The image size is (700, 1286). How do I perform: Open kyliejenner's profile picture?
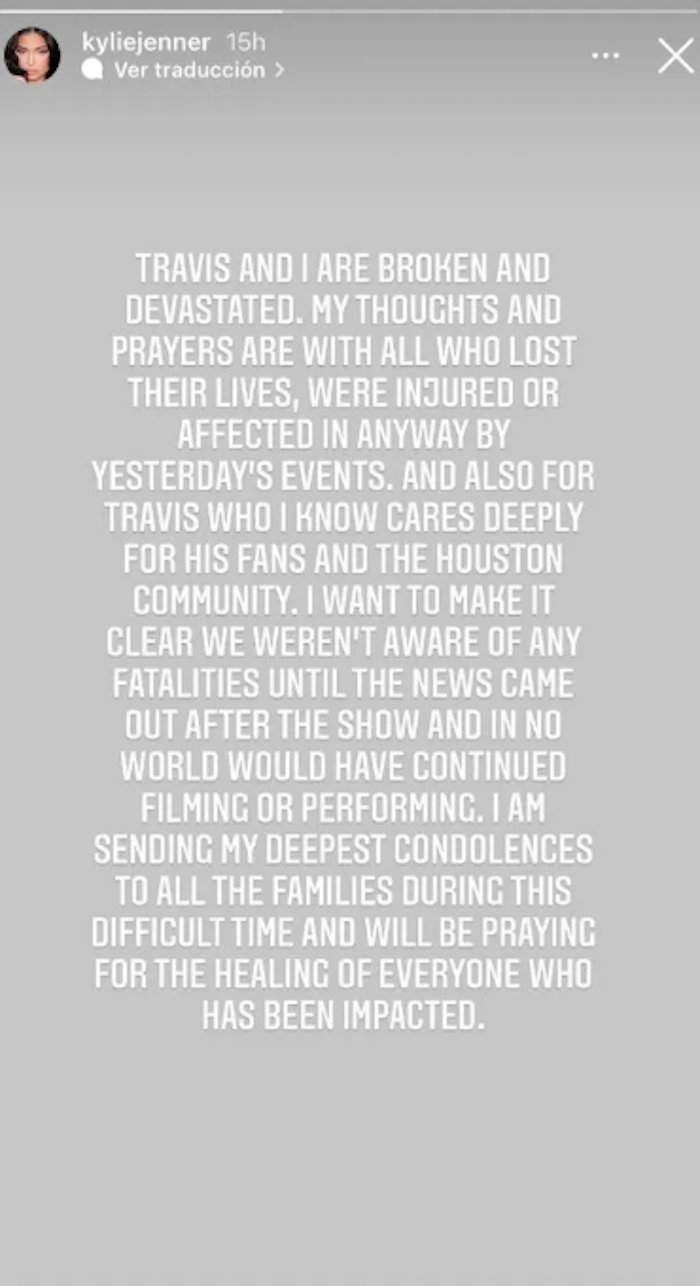point(32,54)
